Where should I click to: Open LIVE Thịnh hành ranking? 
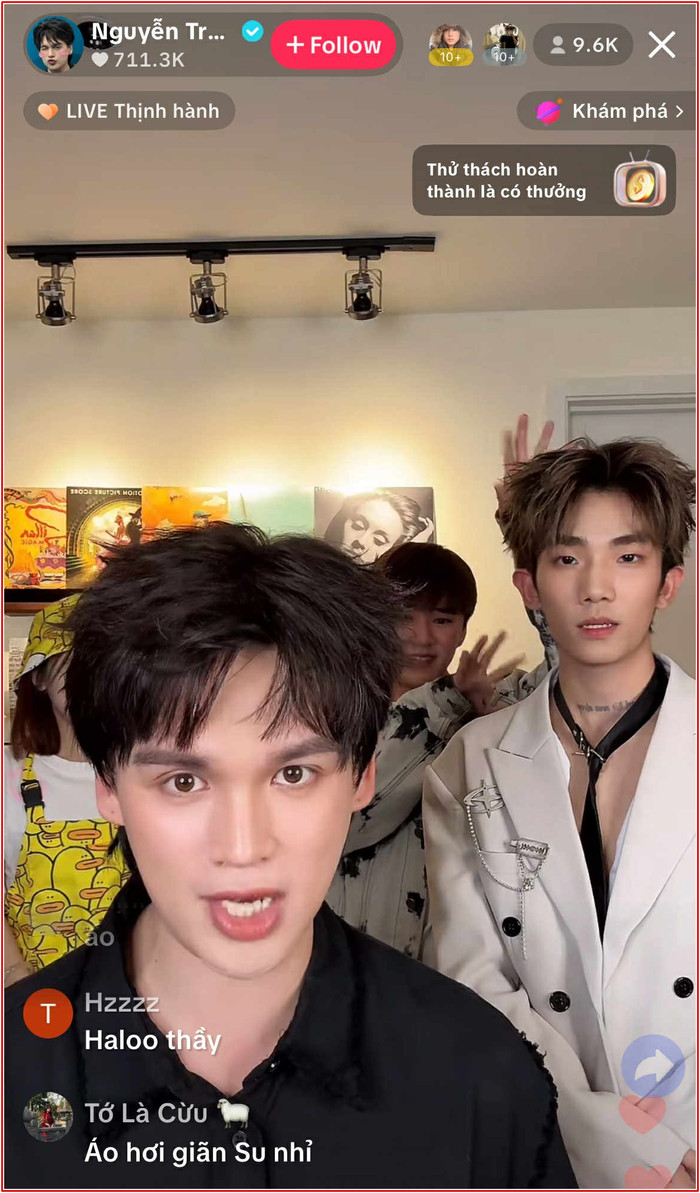click(x=129, y=111)
